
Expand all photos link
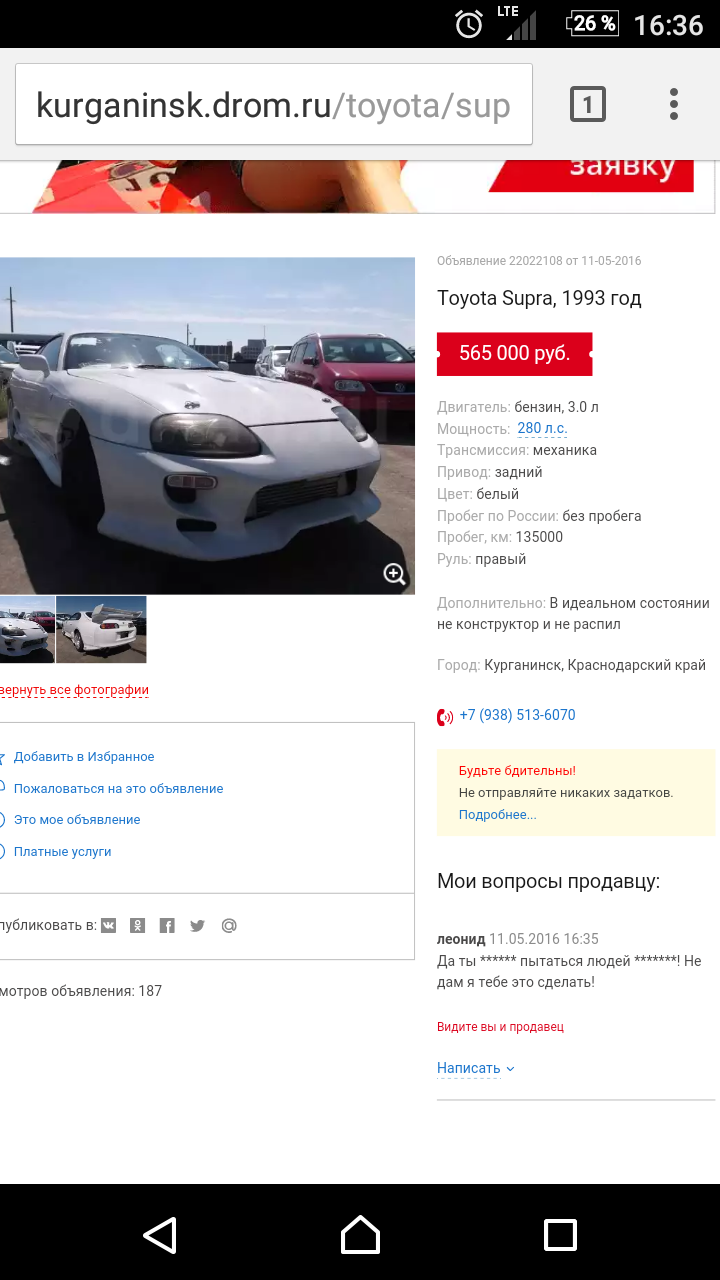75,690
